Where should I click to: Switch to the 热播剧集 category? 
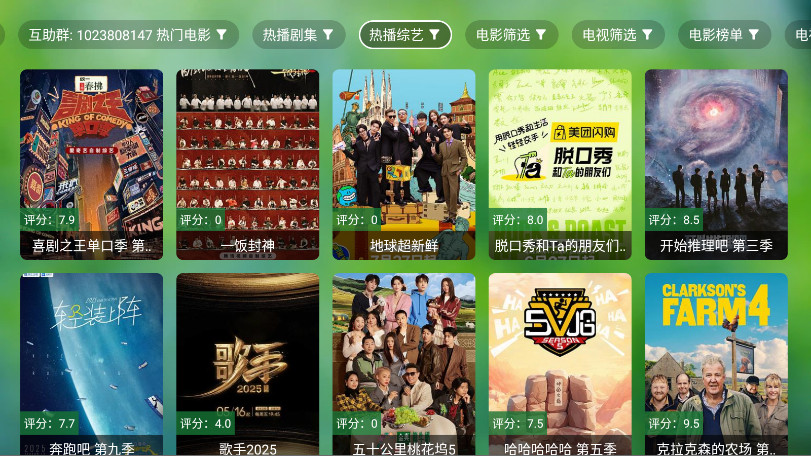tap(298, 35)
